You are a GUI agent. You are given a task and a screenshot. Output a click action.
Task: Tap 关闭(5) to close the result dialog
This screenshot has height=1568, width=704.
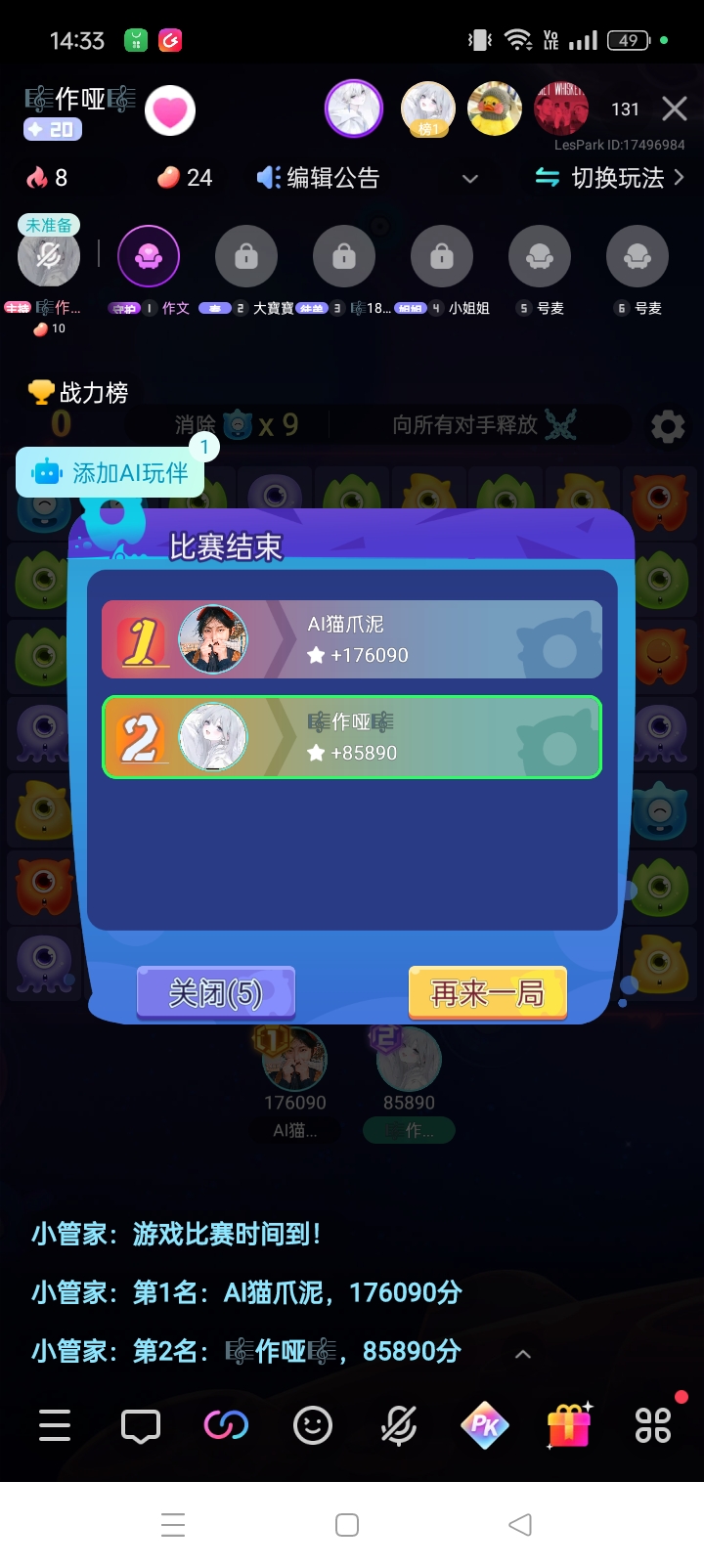coord(216,993)
